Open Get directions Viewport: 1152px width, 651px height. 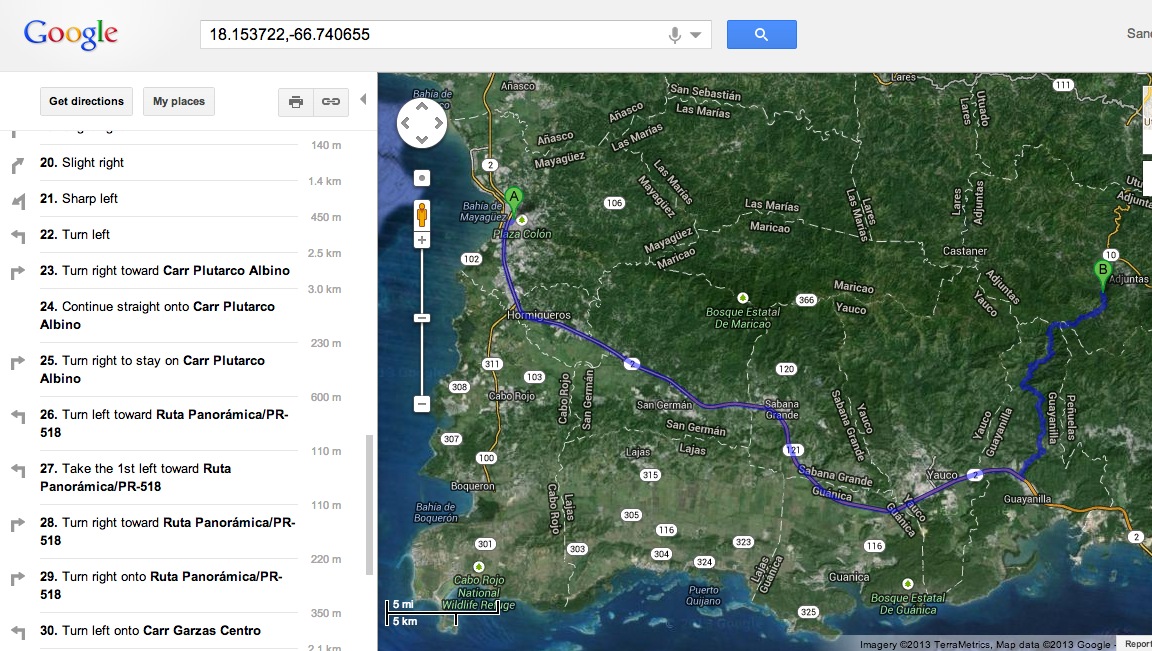click(86, 101)
